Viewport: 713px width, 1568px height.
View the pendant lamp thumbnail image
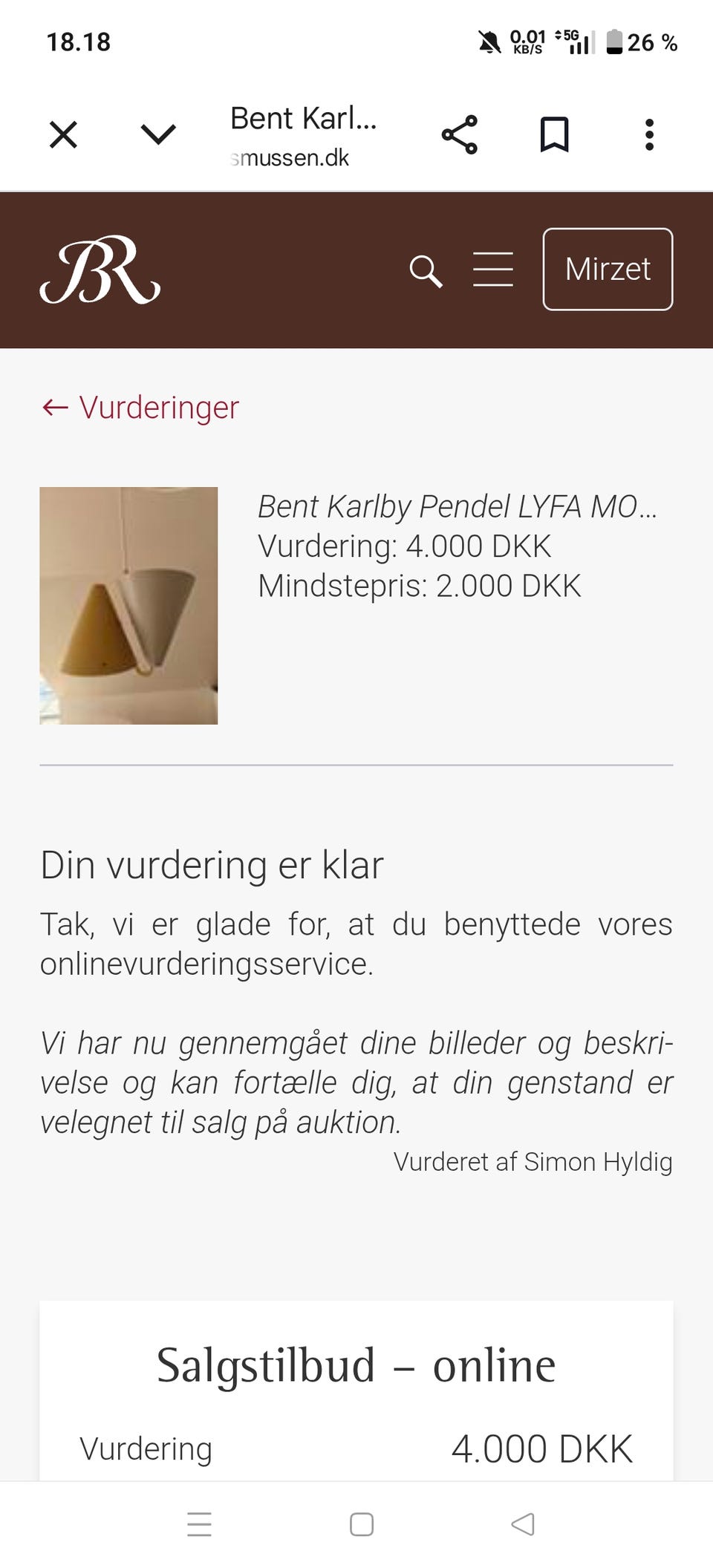[x=129, y=607]
